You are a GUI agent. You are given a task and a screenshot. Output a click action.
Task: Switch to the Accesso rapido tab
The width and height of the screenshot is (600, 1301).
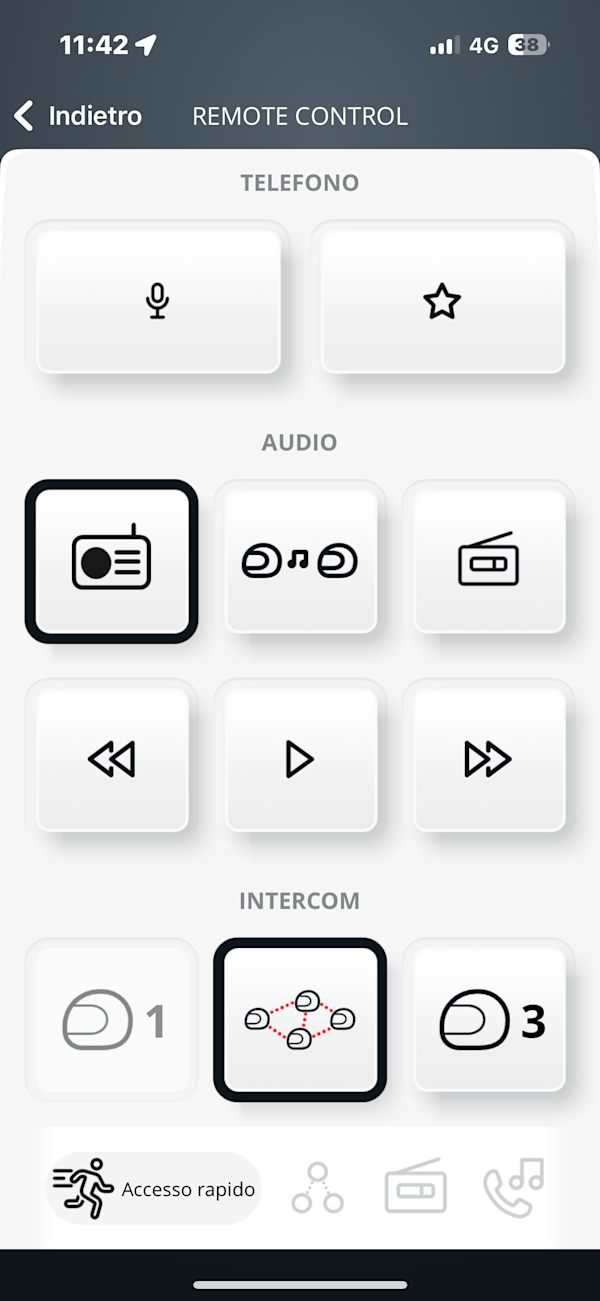click(x=154, y=1189)
